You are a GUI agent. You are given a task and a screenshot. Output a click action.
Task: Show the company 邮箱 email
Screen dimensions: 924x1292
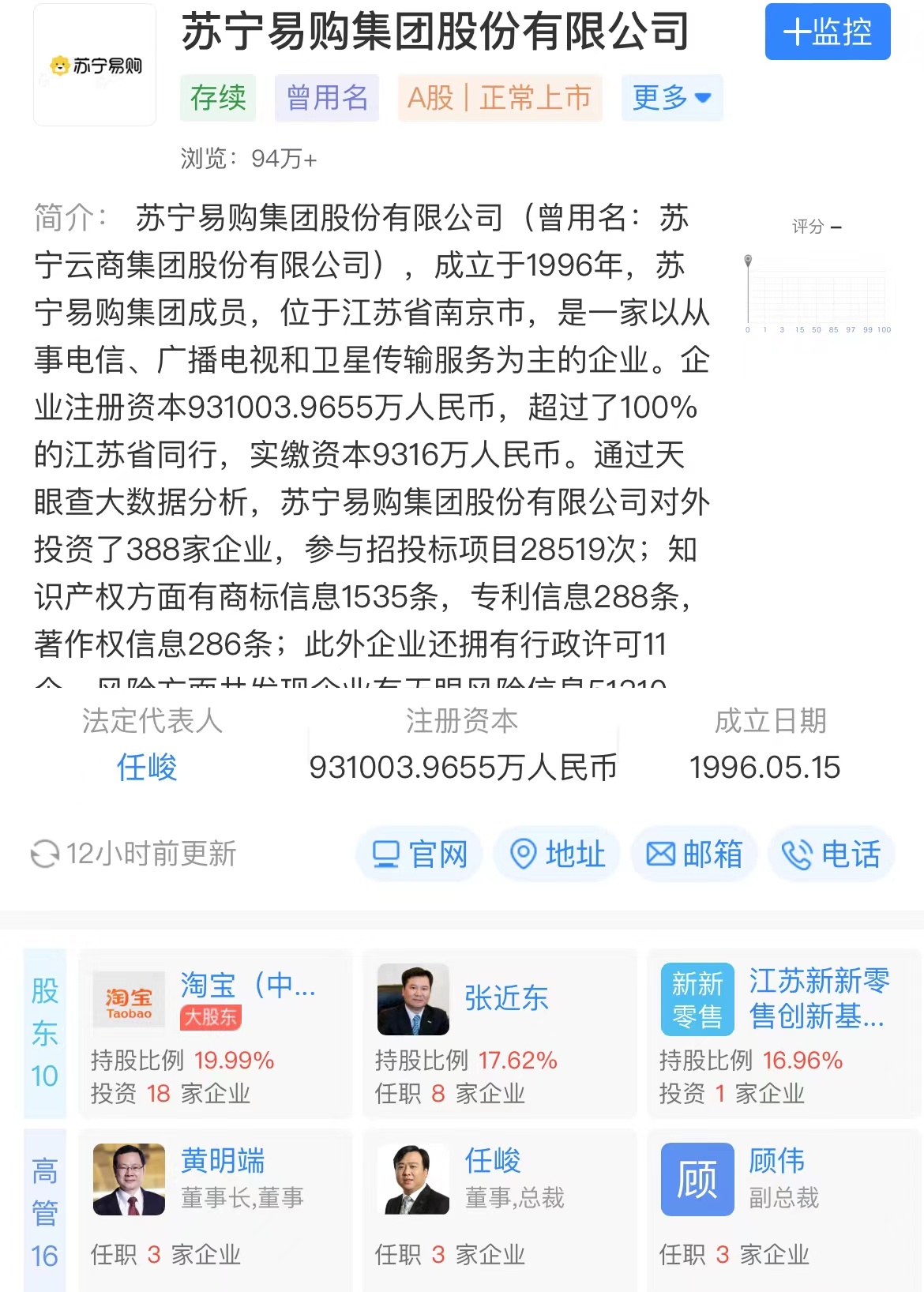694,854
